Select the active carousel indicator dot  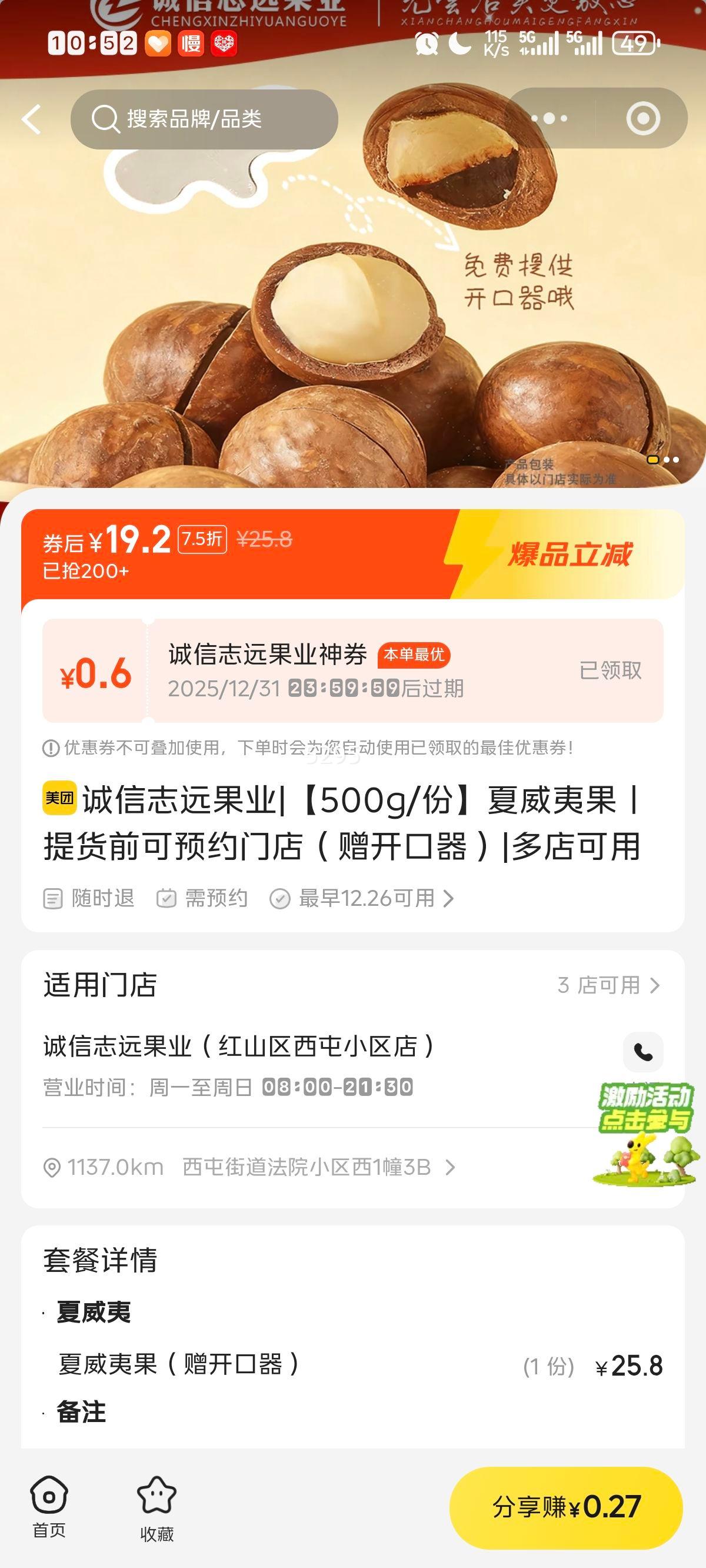(652, 461)
